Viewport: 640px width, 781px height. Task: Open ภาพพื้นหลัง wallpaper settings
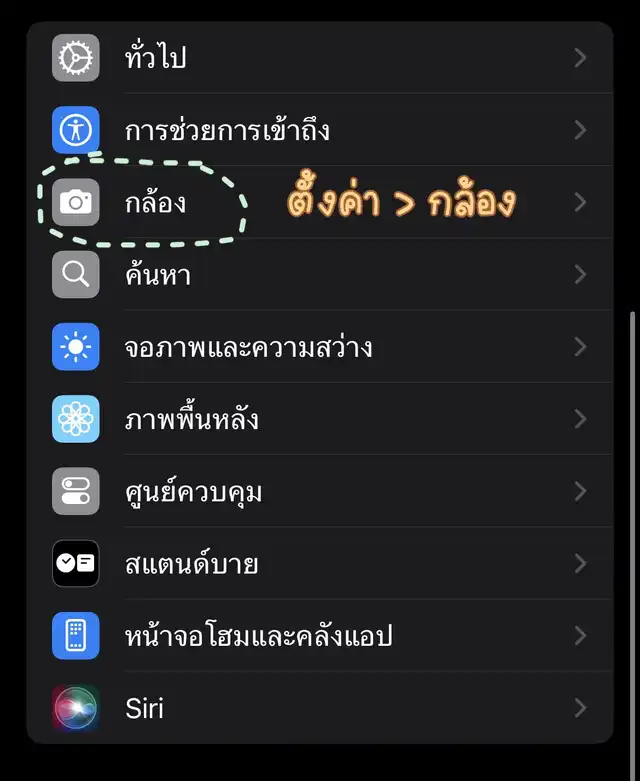tap(320, 419)
